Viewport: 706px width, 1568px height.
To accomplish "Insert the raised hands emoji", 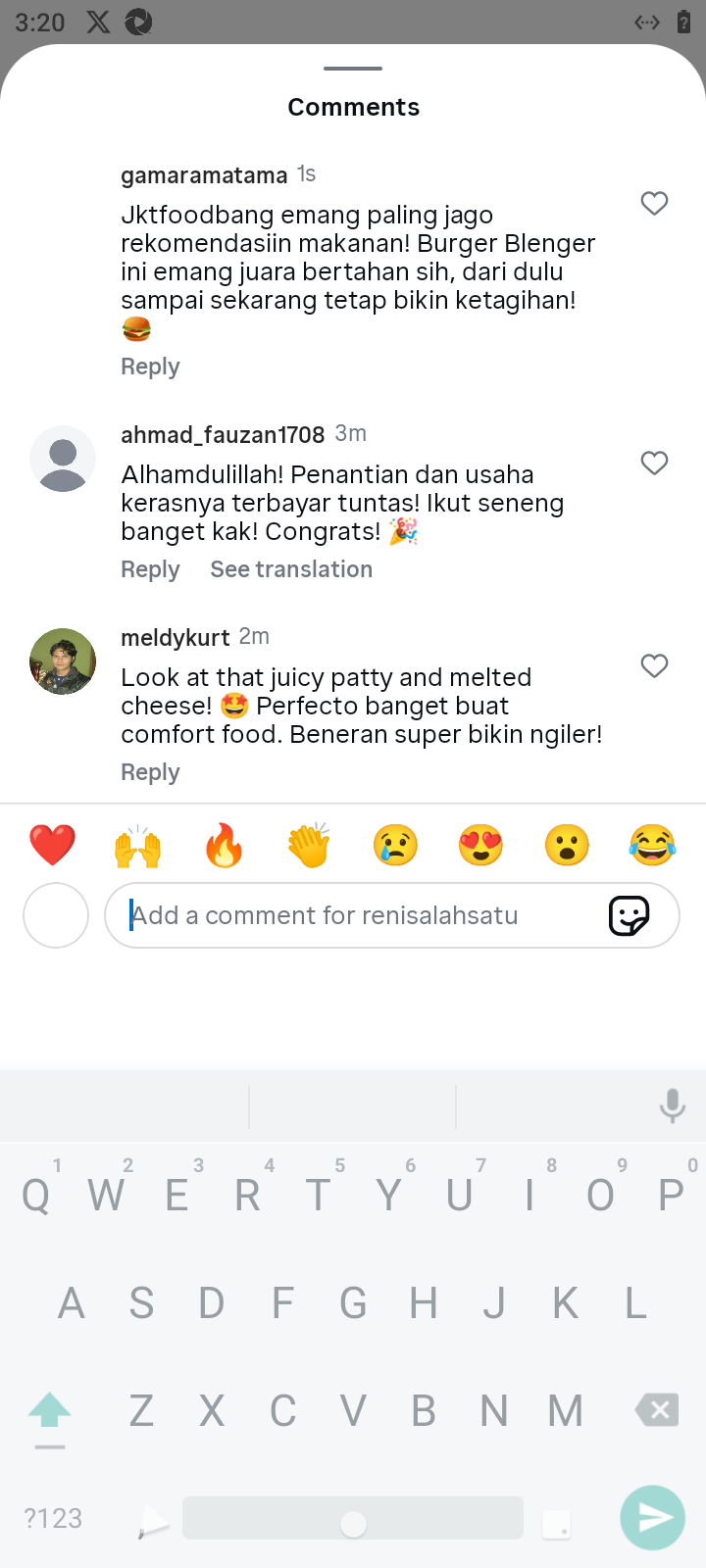I will click(x=138, y=845).
